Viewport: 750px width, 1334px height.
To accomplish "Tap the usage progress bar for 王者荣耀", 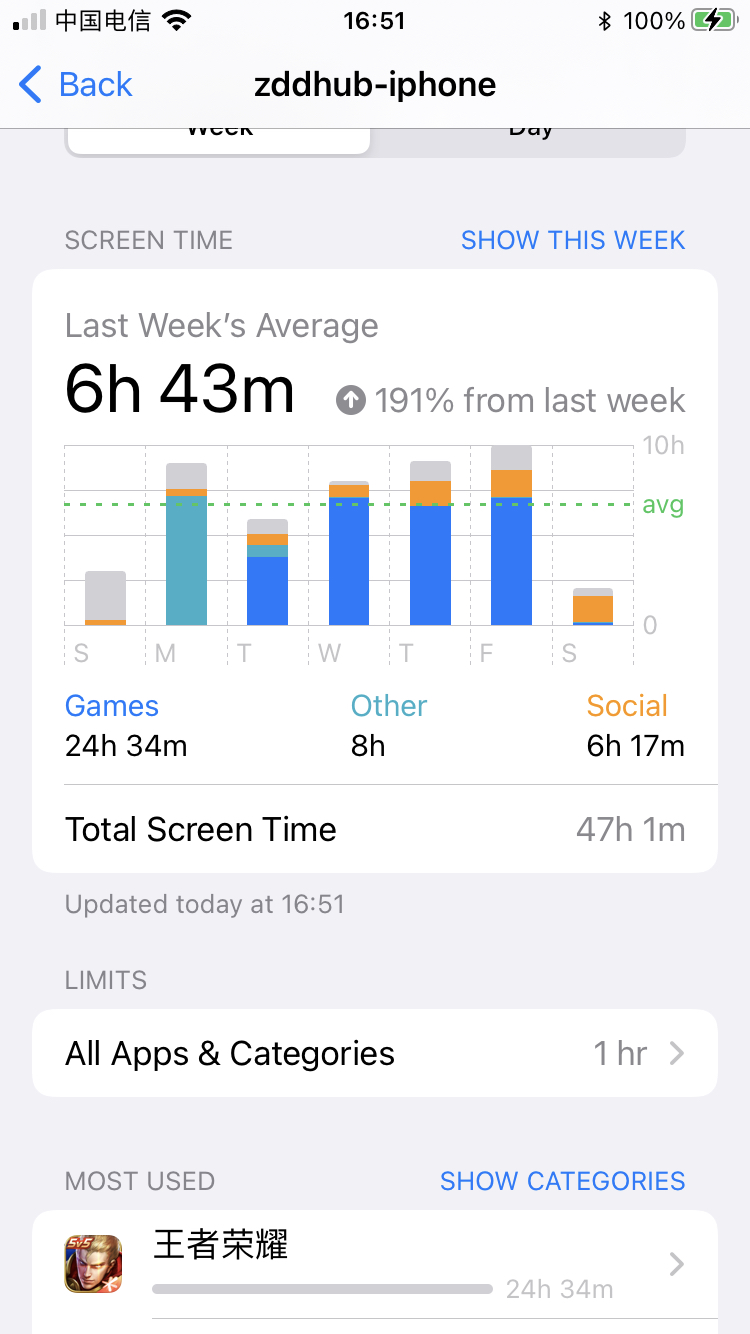I will pos(322,1289).
